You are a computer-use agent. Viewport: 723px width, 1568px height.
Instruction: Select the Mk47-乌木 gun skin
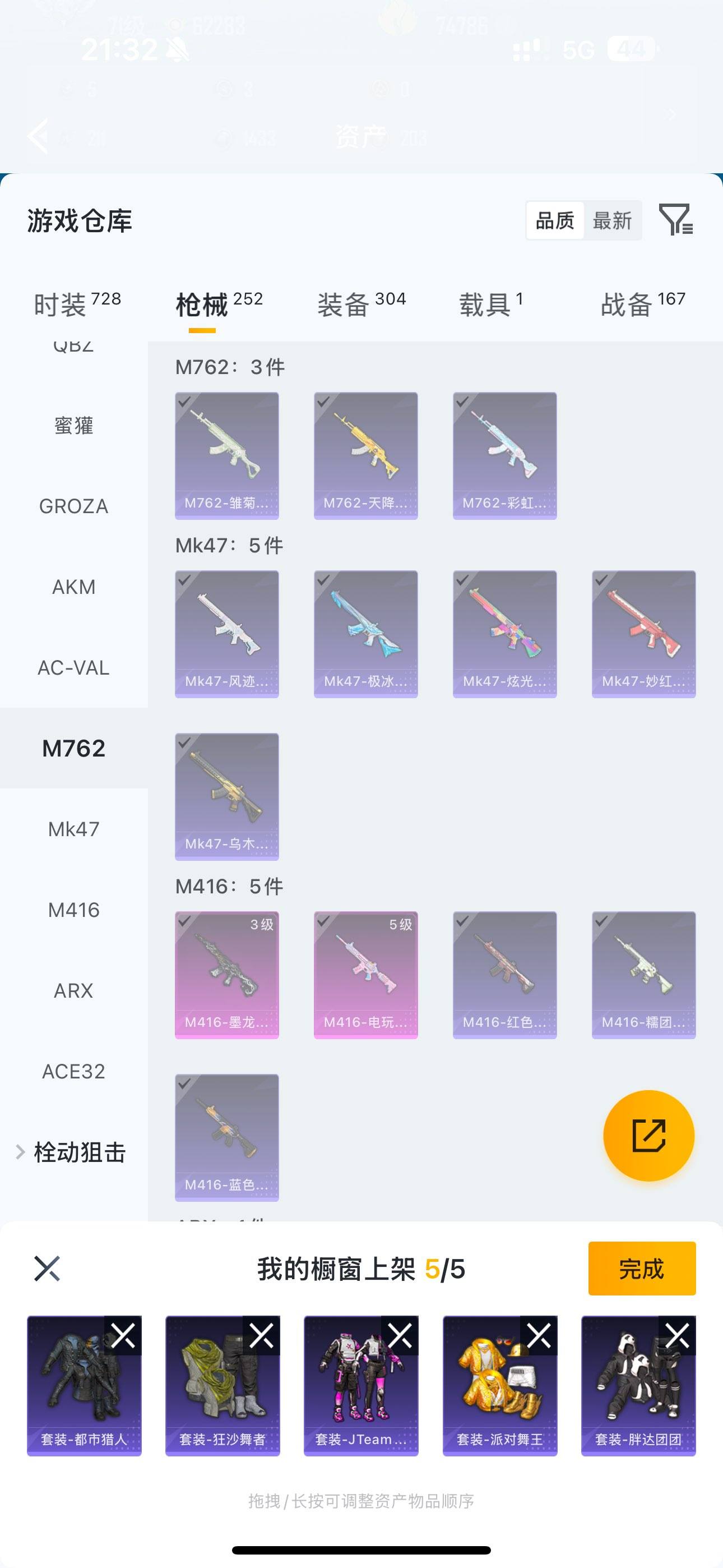tap(226, 796)
